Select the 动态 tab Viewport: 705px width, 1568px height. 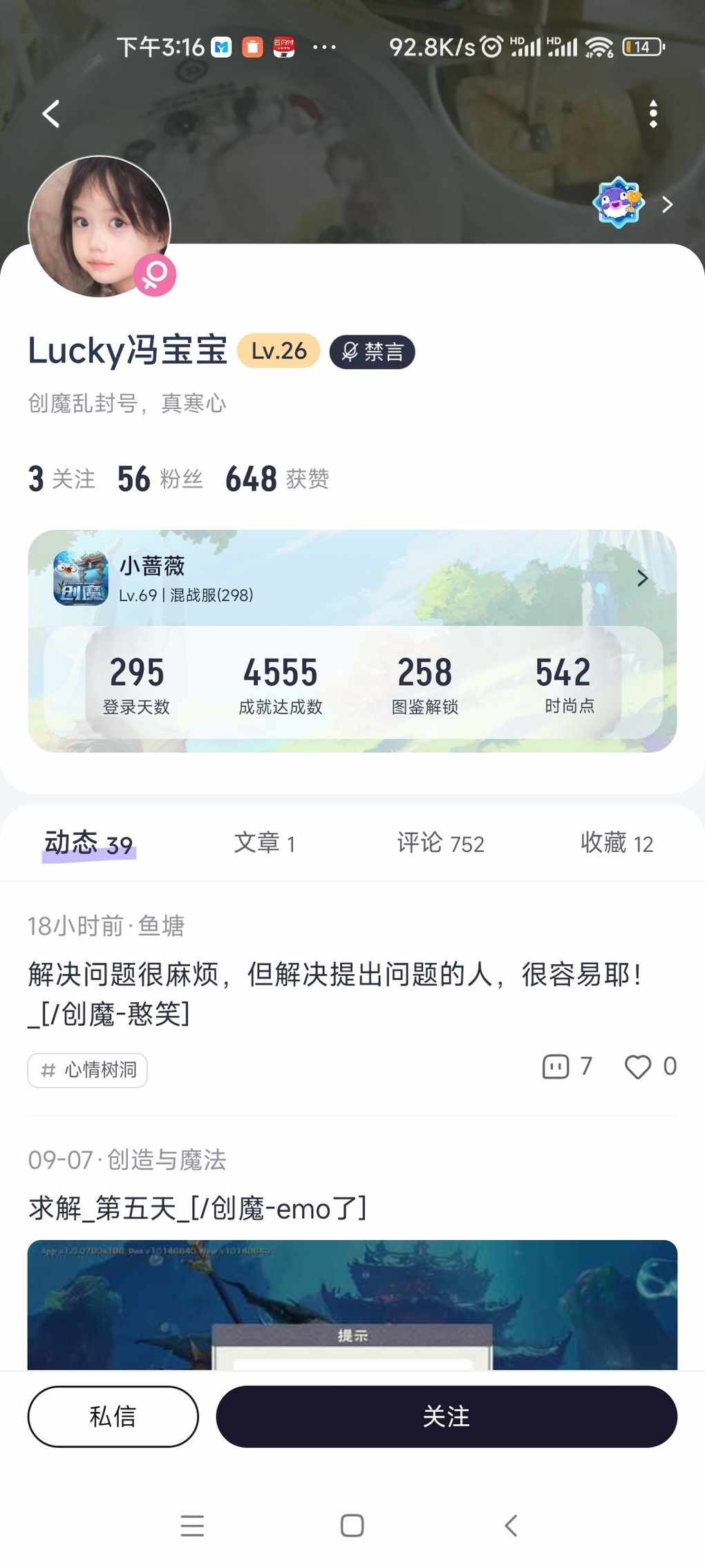point(88,843)
